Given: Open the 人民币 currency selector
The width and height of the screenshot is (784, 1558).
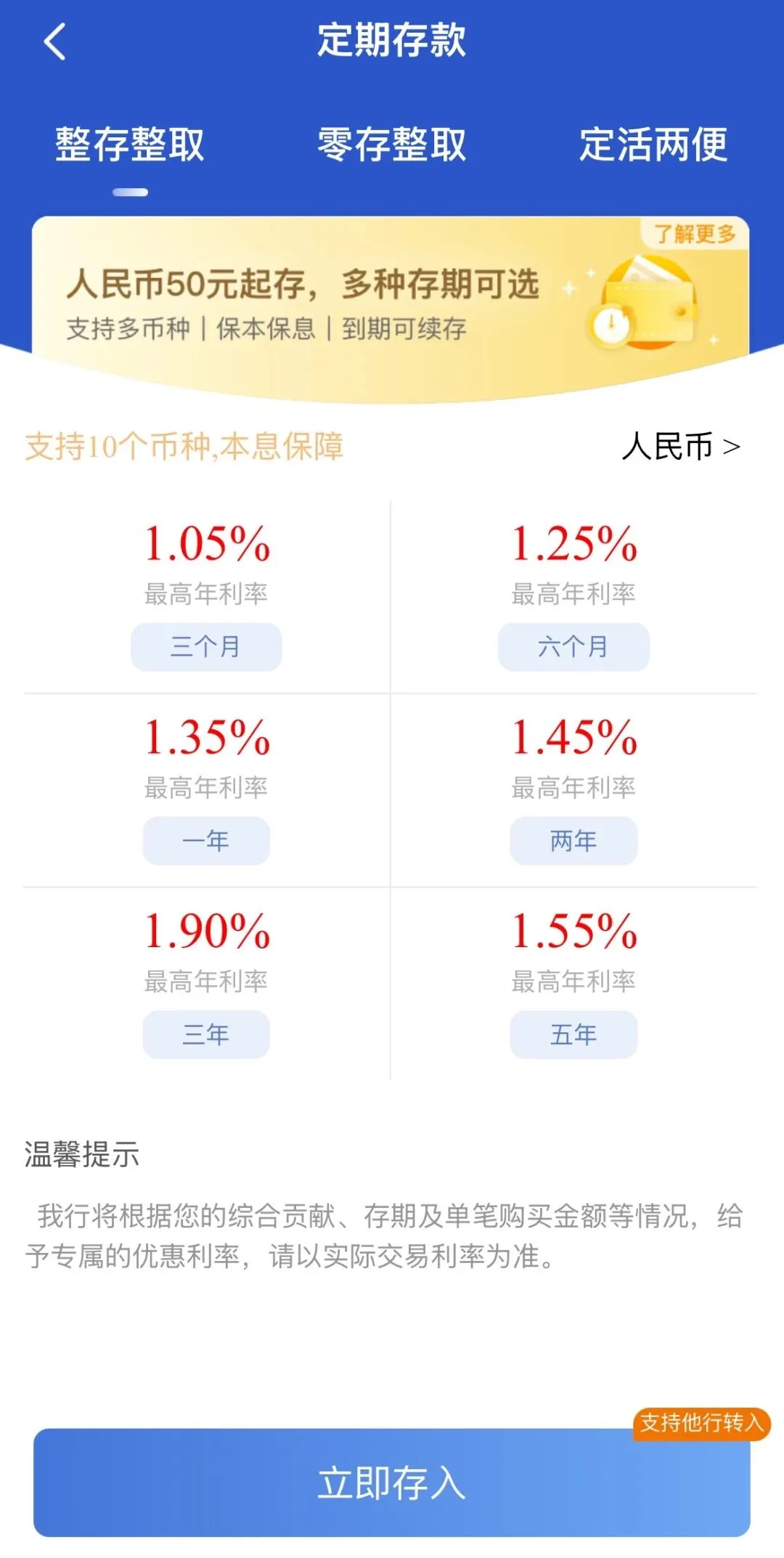Looking at the screenshot, I should pyautogui.click(x=681, y=446).
